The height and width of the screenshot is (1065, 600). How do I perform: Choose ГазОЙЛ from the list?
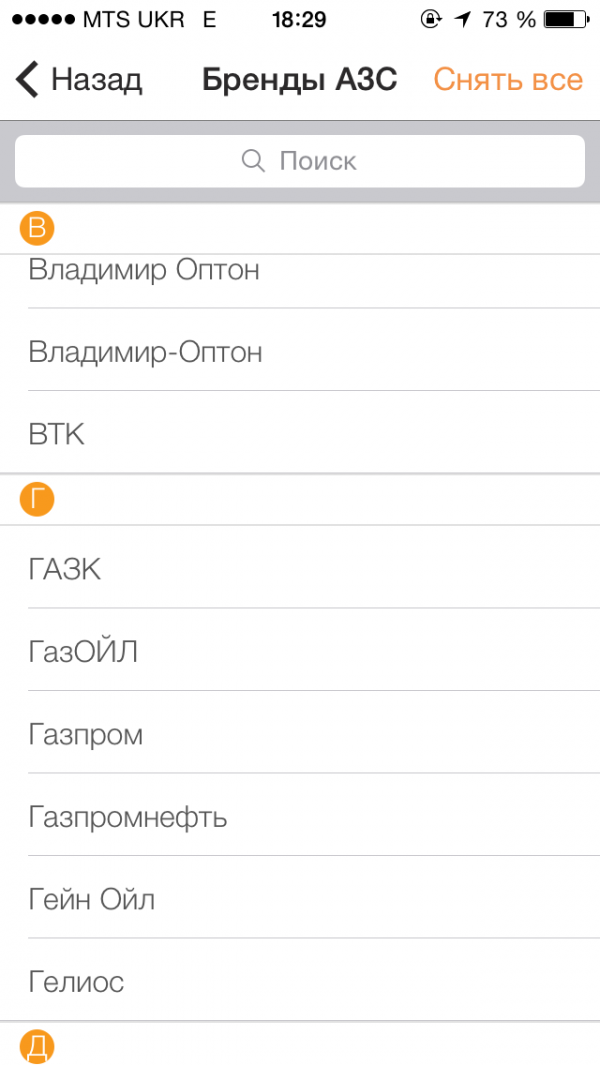pyautogui.click(x=300, y=652)
